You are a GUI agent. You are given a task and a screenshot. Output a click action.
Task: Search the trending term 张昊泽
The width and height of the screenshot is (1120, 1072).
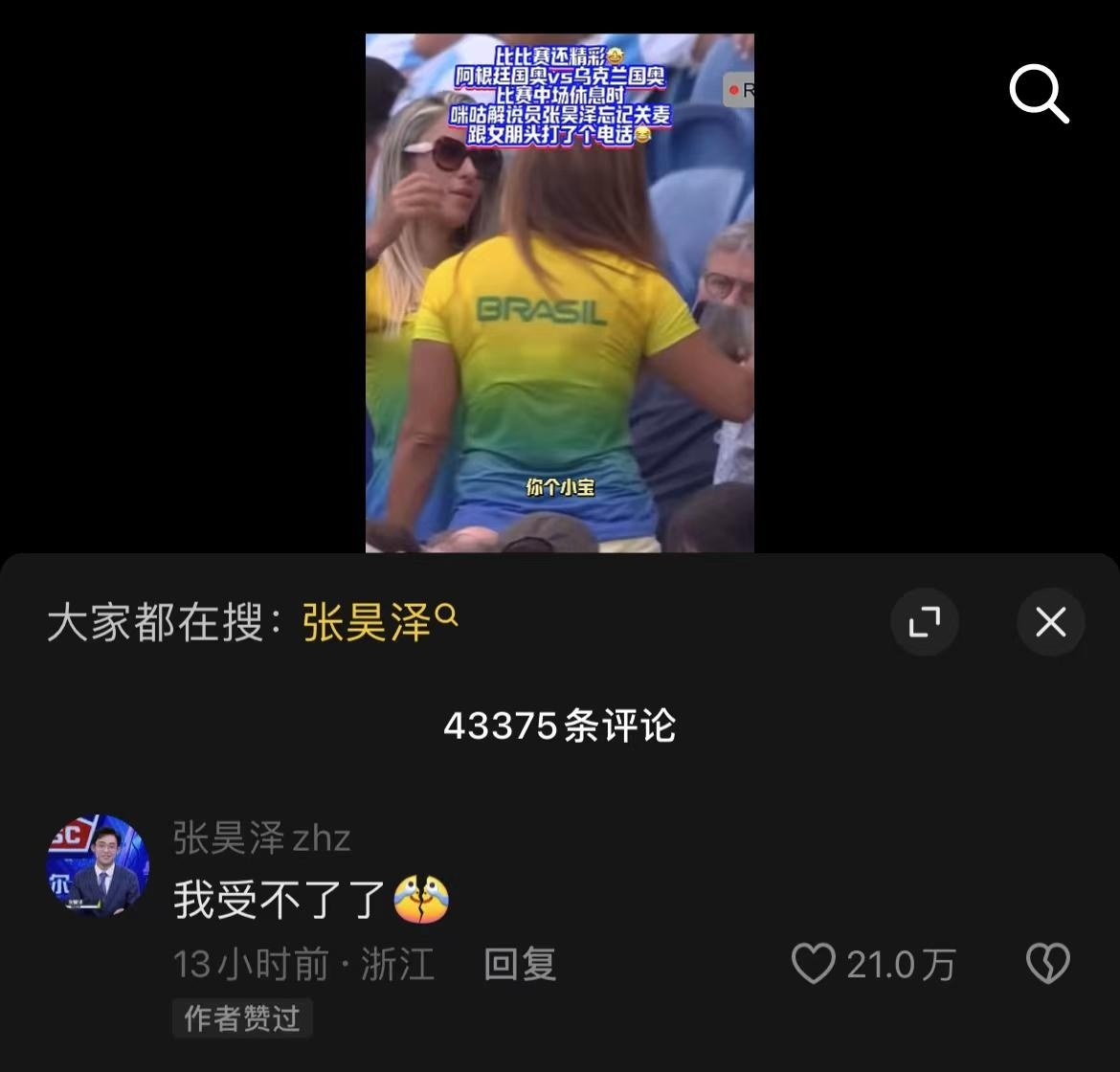pos(378,623)
